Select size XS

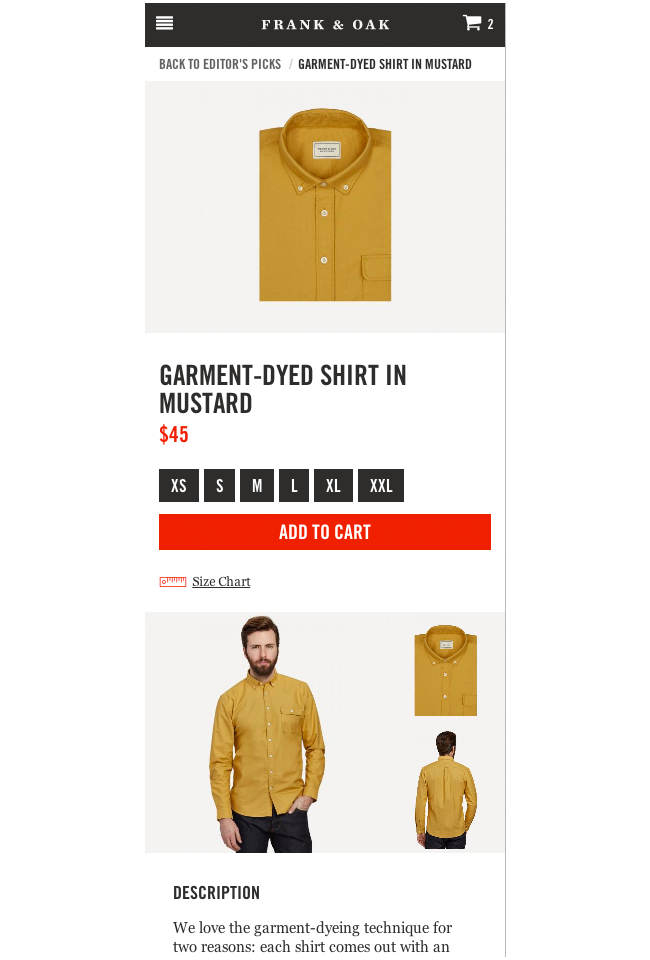click(x=179, y=486)
